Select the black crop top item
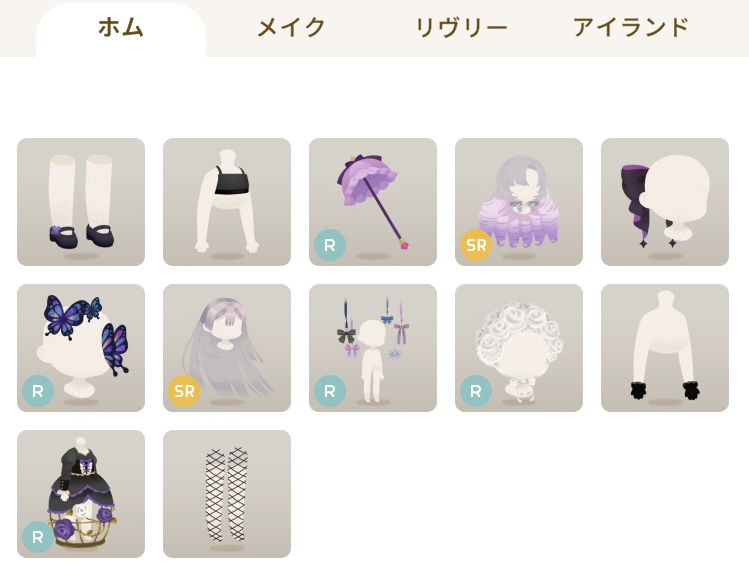Viewport: 749px width, 573px height. [227, 202]
